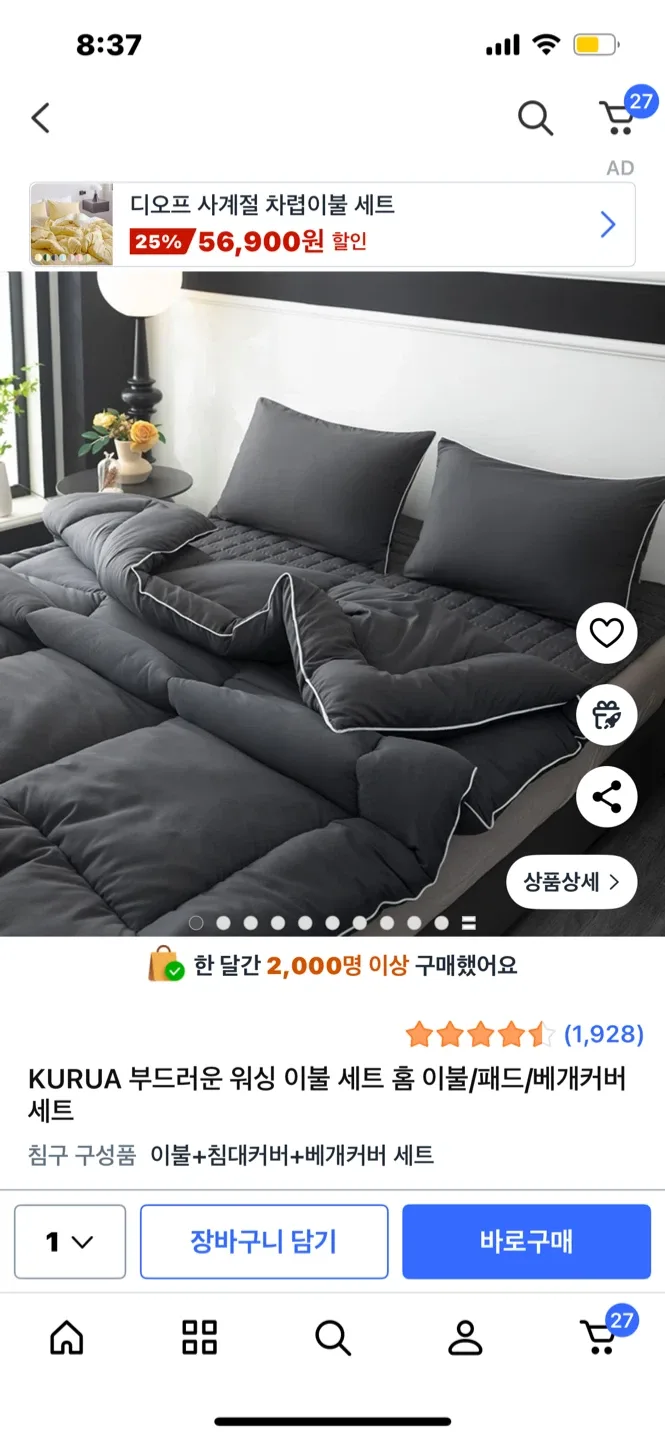Open search from the top bar
Image resolution: width=665 pixels, height=1440 pixels.
click(x=535, y=119)
